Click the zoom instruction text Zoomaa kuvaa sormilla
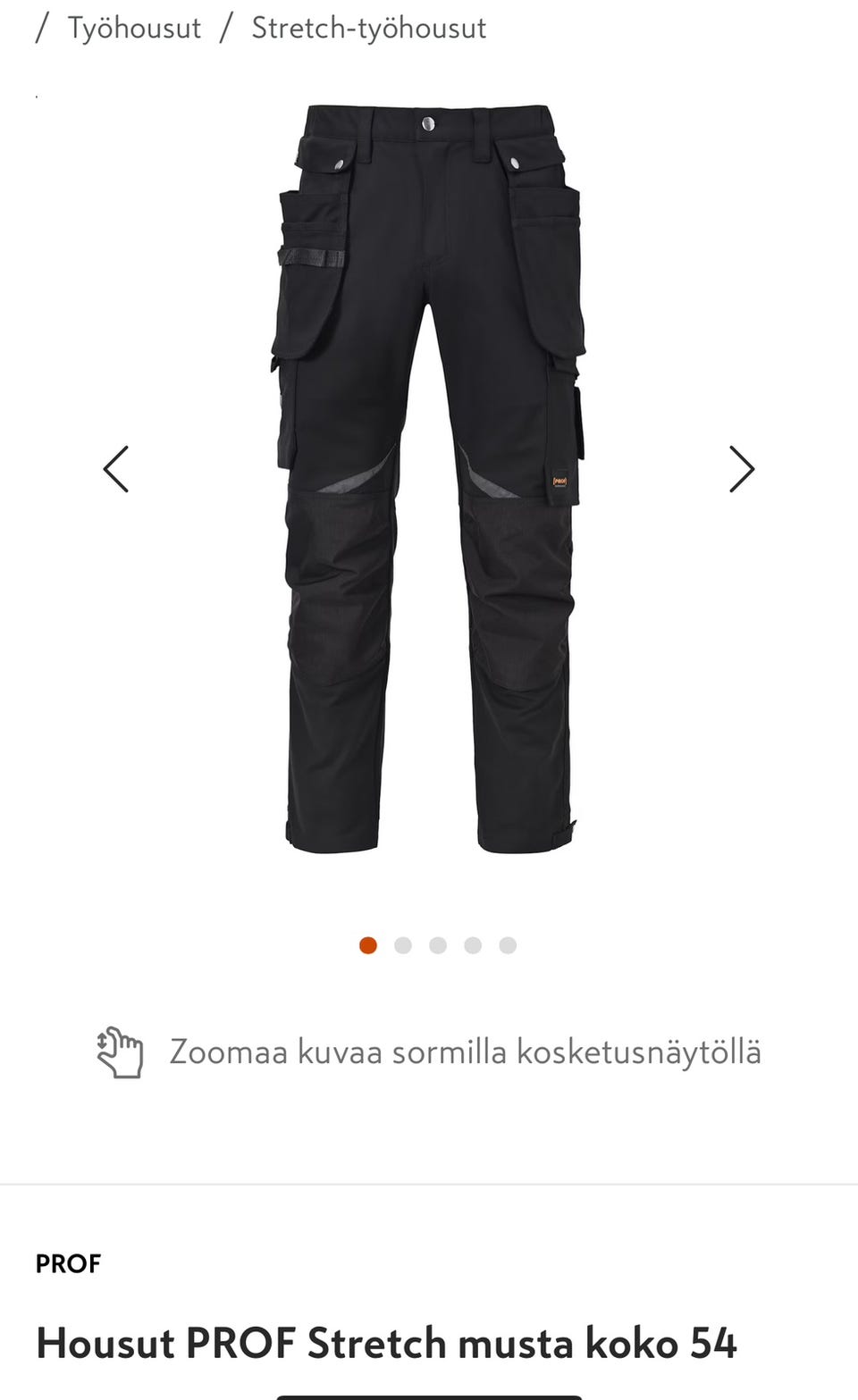Viewport: 858px width, 1400px height. click(x=467, y=1052)
